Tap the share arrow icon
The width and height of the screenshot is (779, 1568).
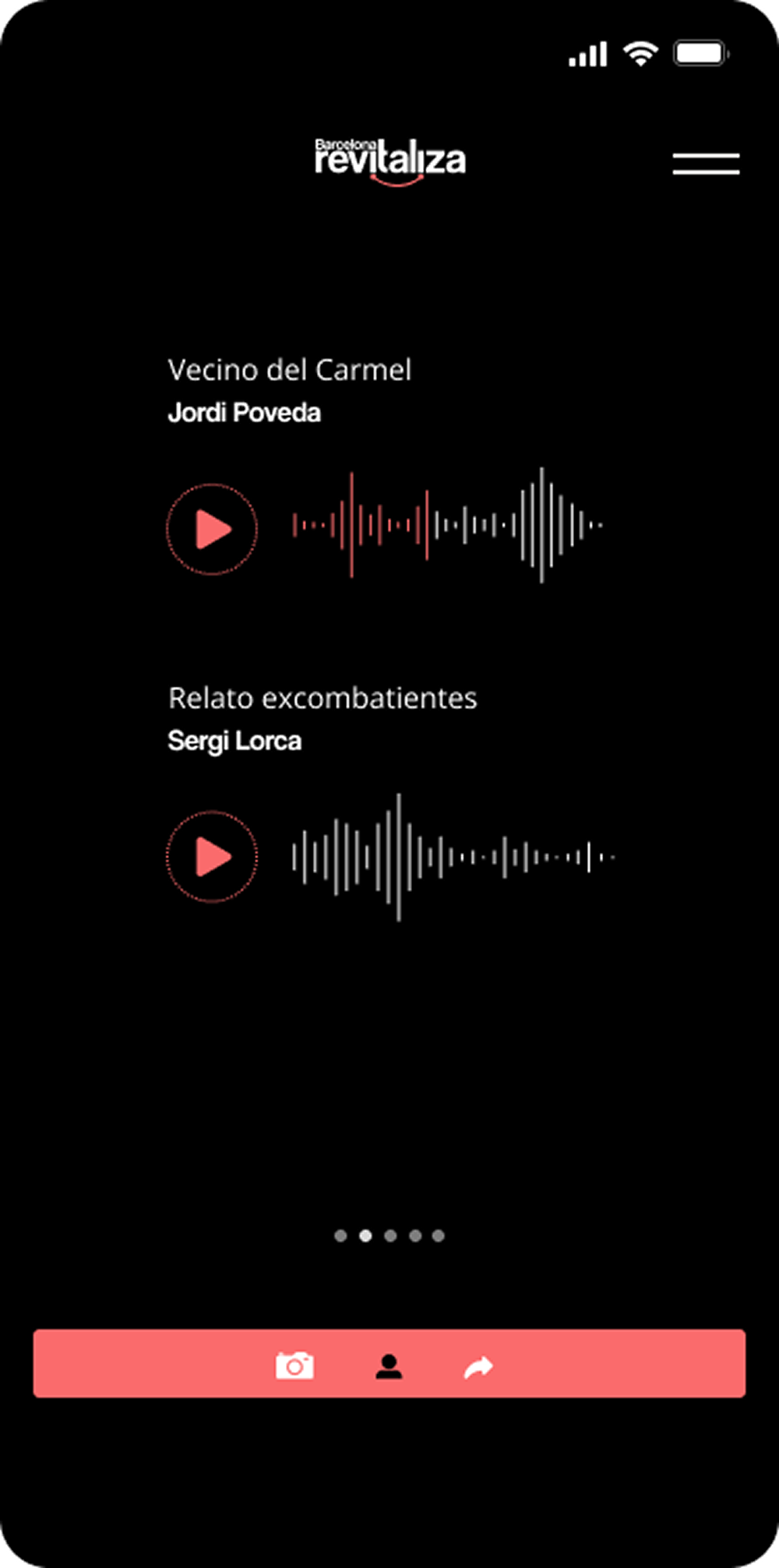[x=478, y=1367]
